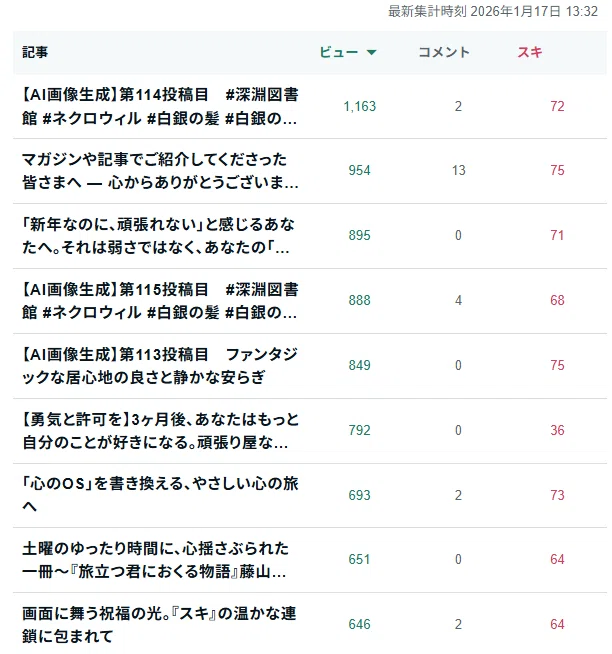Open the 第113投稿目 ファンタジック article
This screenshot has width=612, height=654.
click(160, 366)
